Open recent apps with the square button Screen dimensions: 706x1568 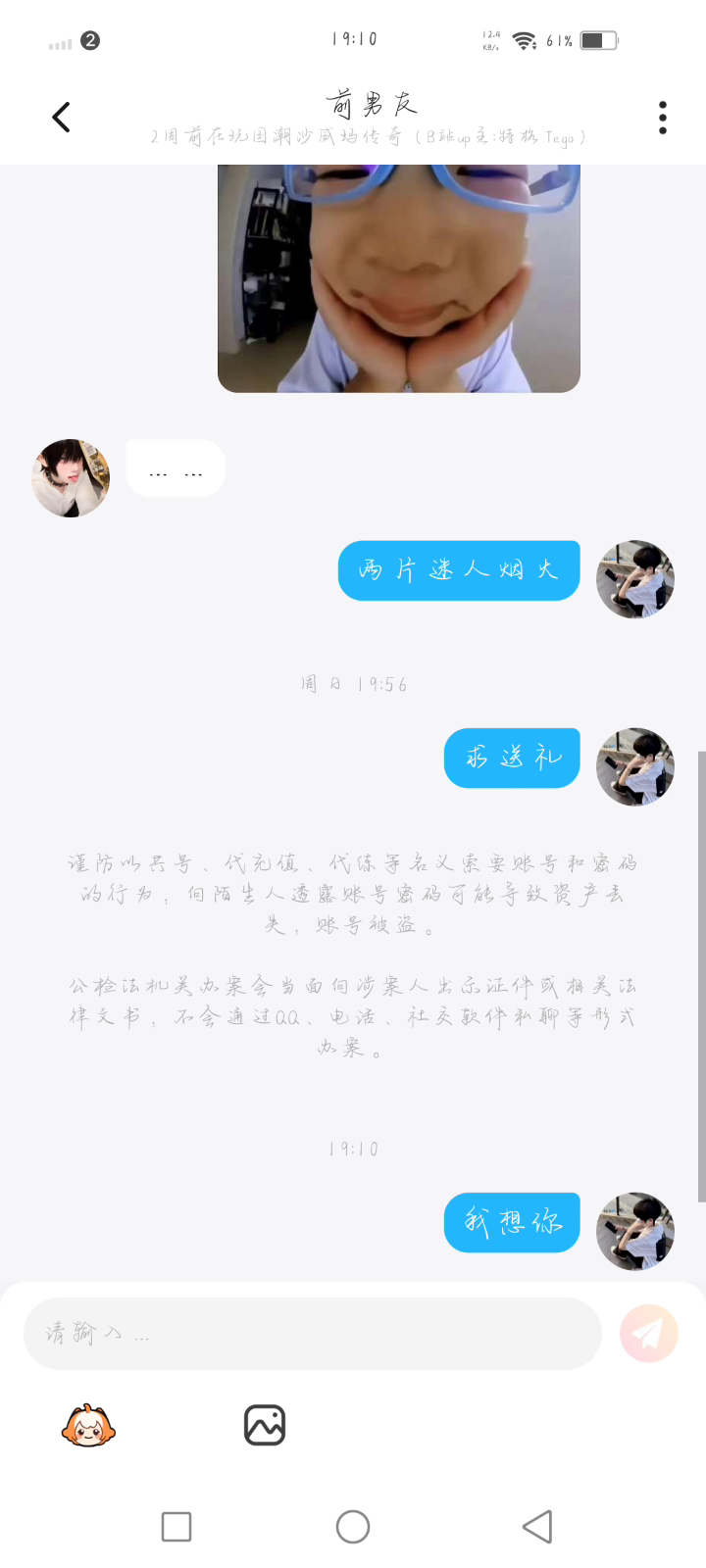(x=176, y=1527)
